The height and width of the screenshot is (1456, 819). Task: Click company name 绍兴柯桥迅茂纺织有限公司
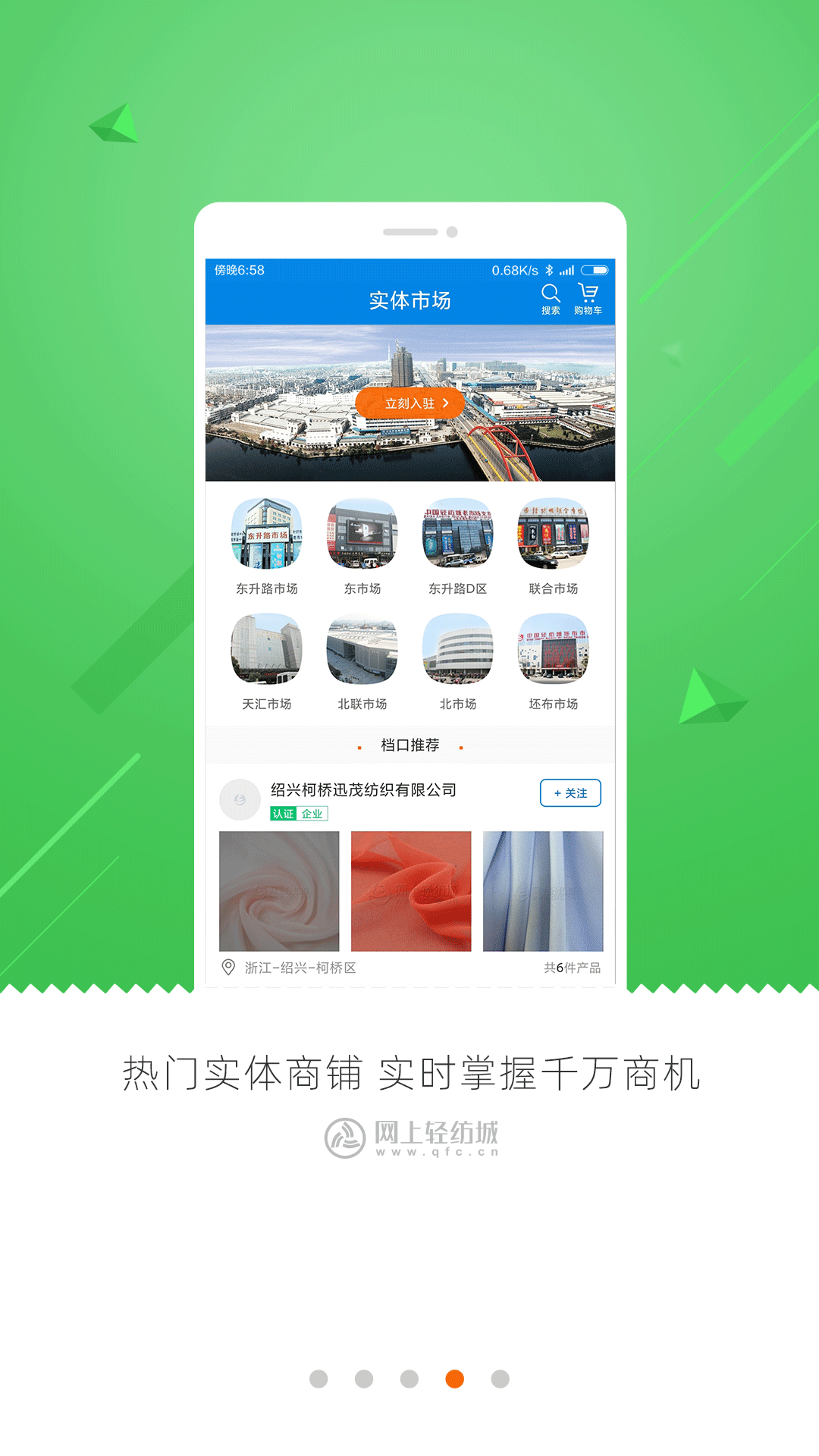[x=364, y=789]
